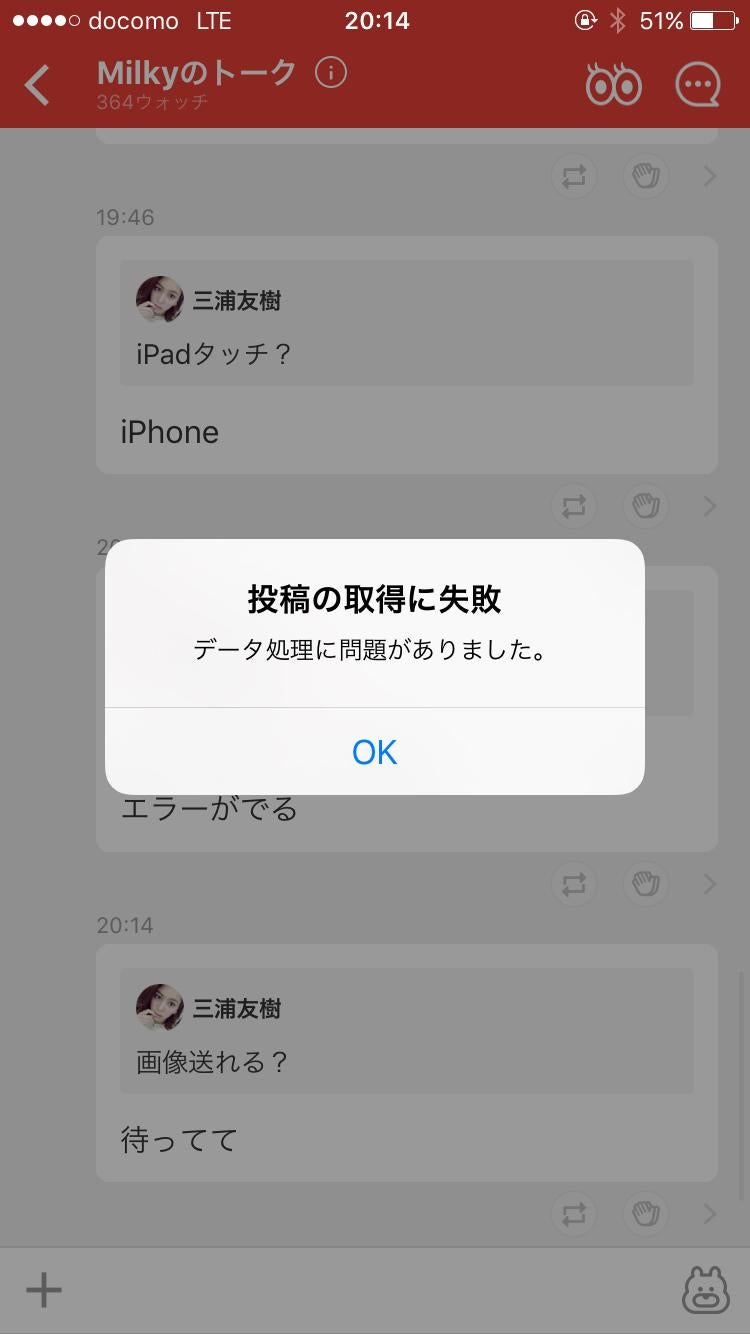Tap the chevron next to the topmost reaction row
The height and width of the screenshot is (1334, 750).
click(x=710, y=176)
